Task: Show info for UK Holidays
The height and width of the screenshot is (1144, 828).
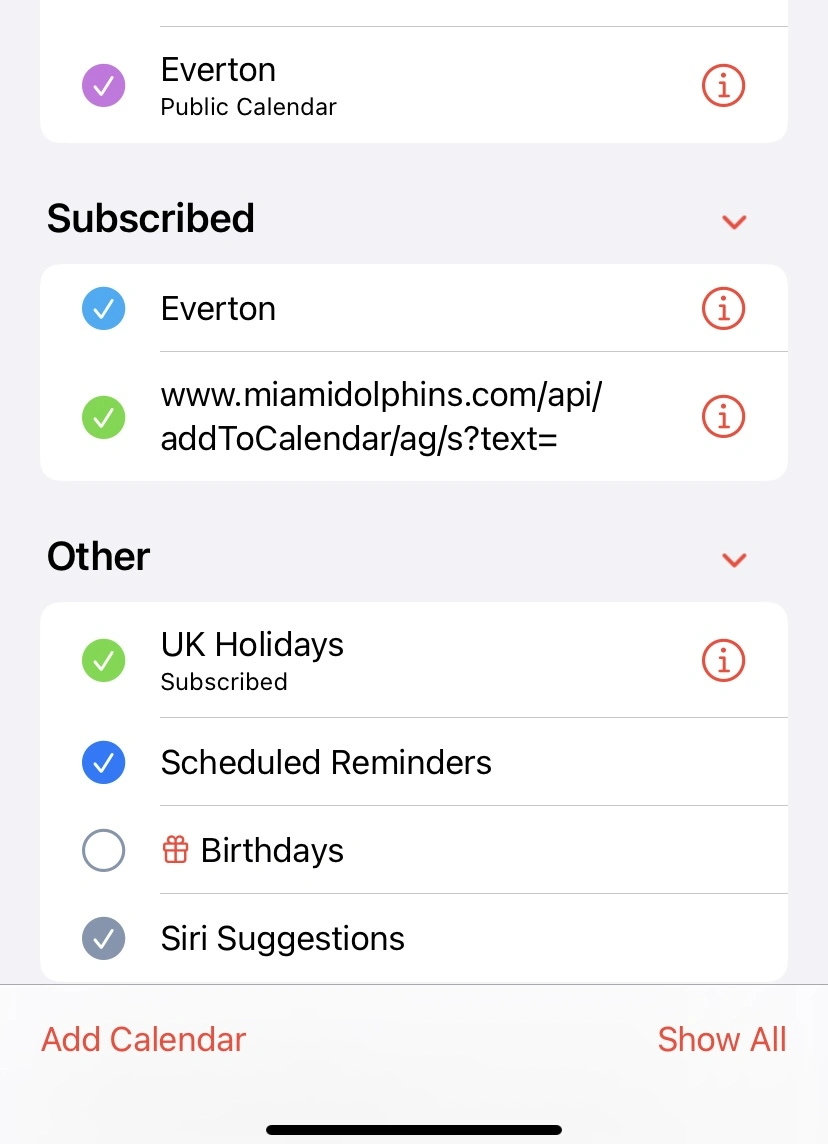Action: (723, 660)
